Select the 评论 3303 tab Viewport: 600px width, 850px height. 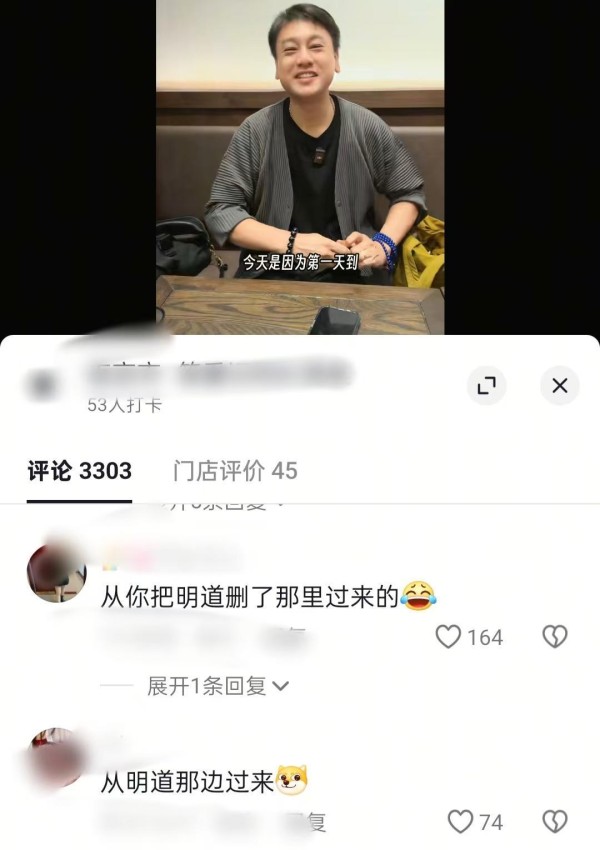(79, 470)
